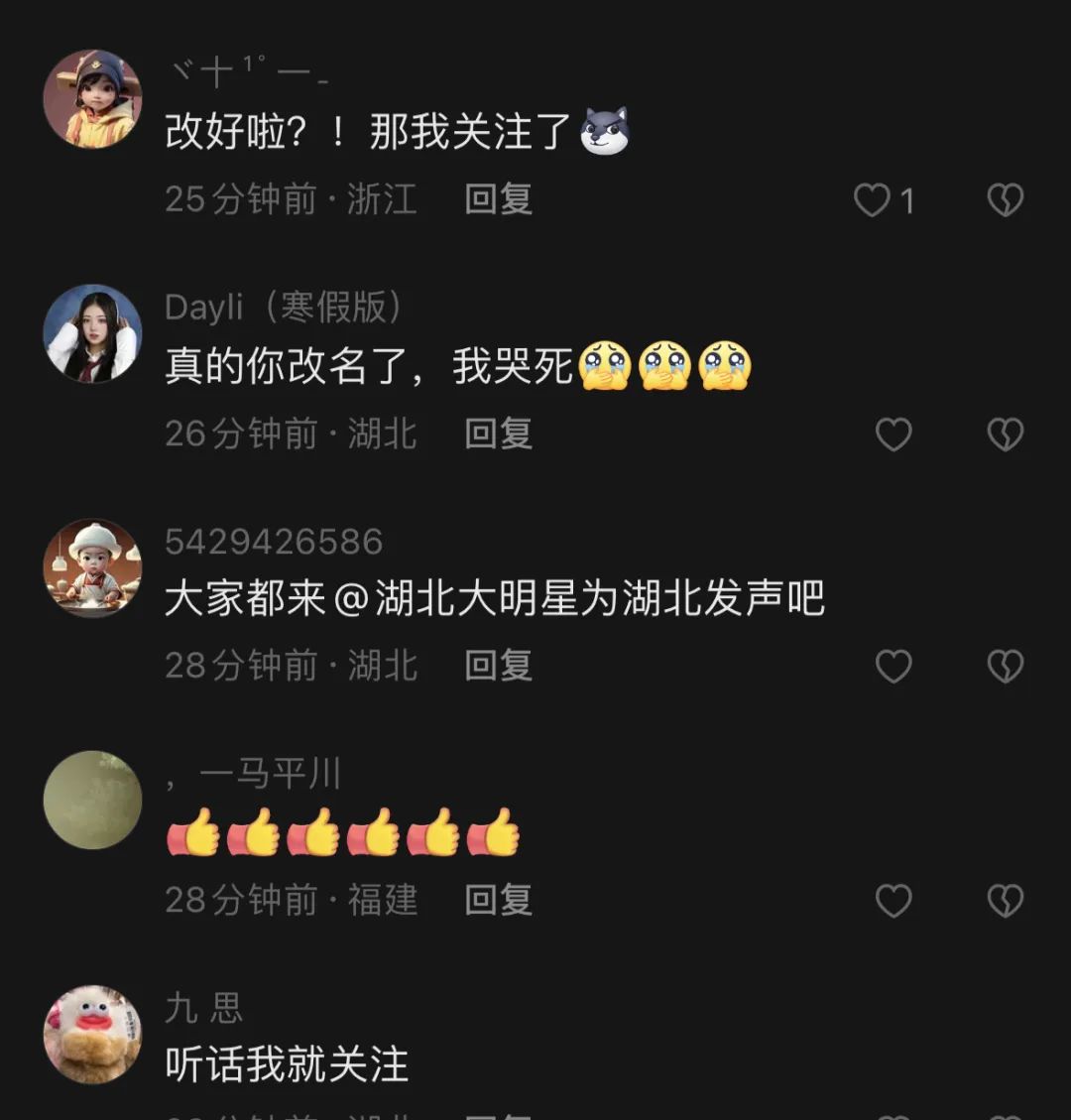Open 一马平川's profile avatar
Image resolution: width=1071 pixels, height=1120 pixels.
pyautogui.click(x=93, y=800)
